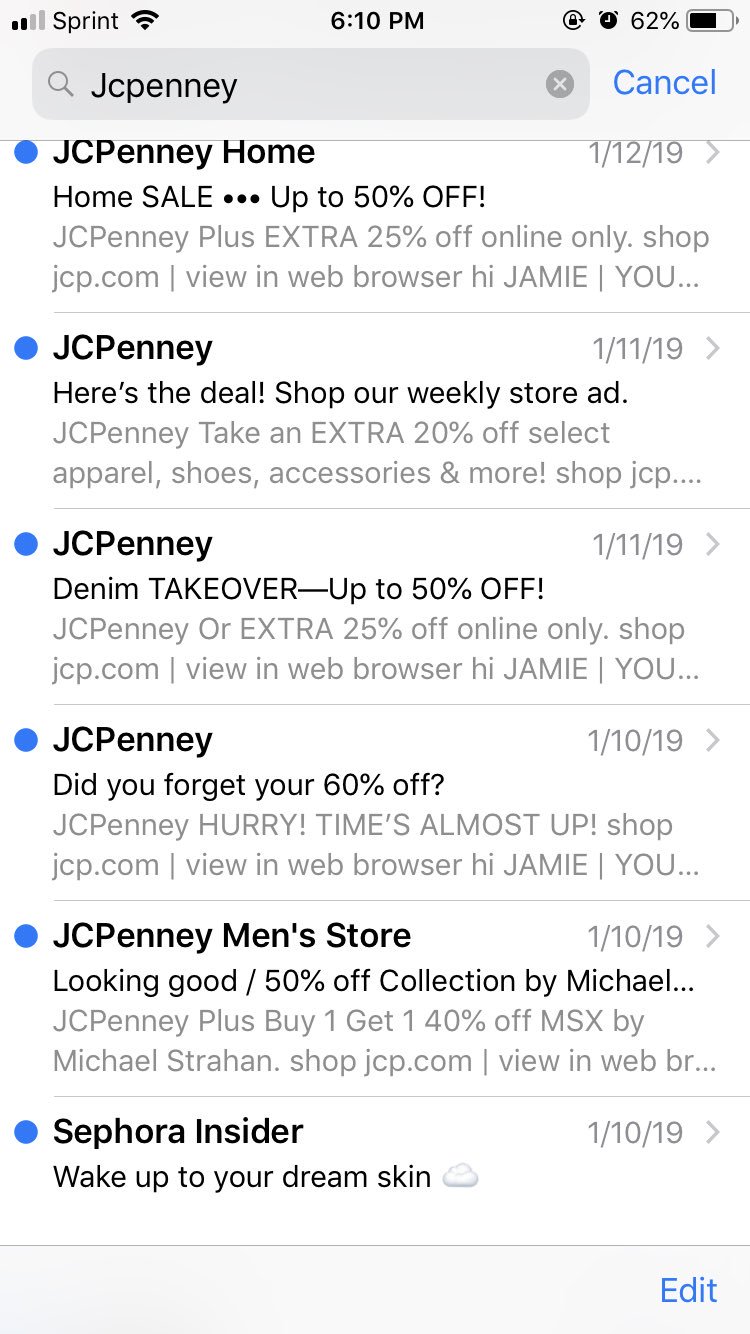Open the JCPenney Men's Store email

pyautogui.click(x=375, y=999)
